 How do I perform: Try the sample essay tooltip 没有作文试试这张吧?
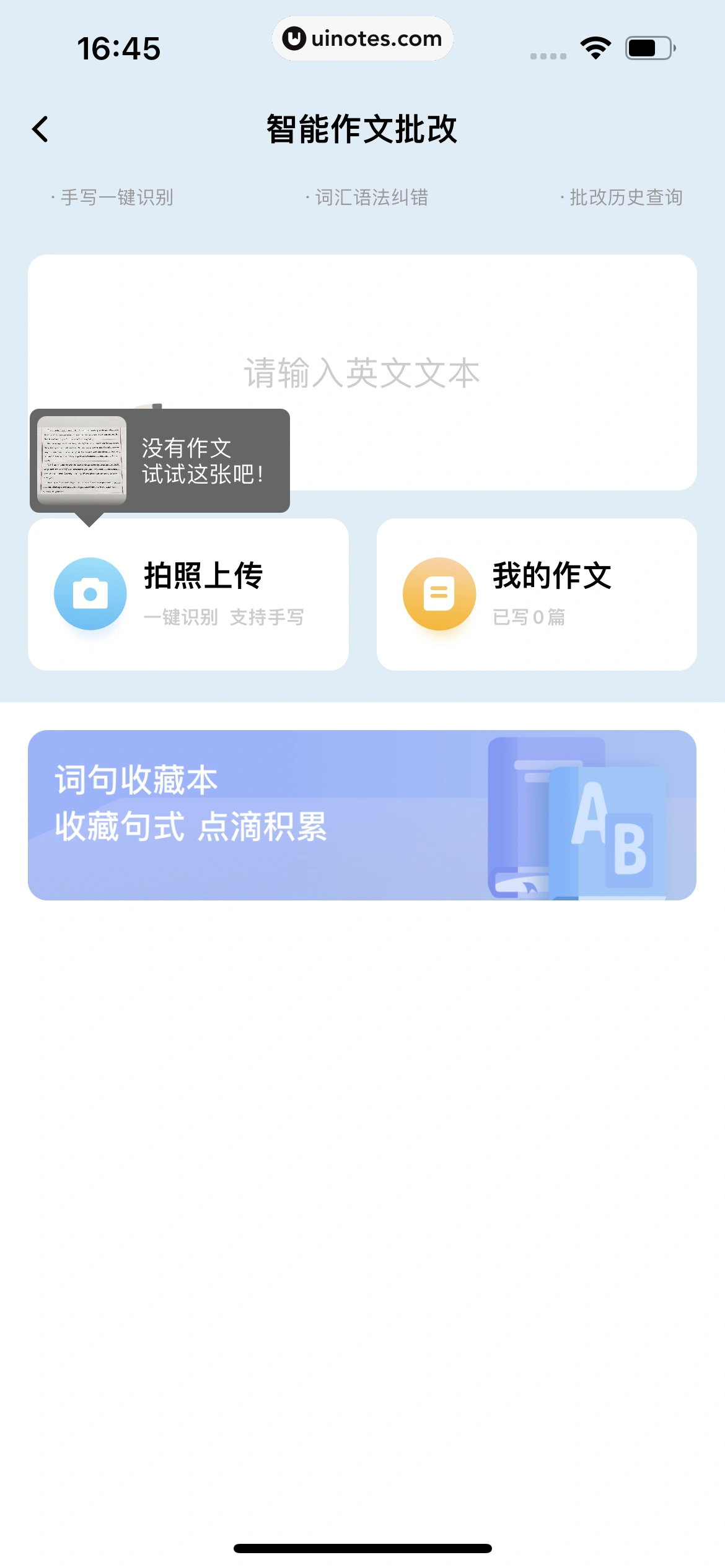(160, 461)
